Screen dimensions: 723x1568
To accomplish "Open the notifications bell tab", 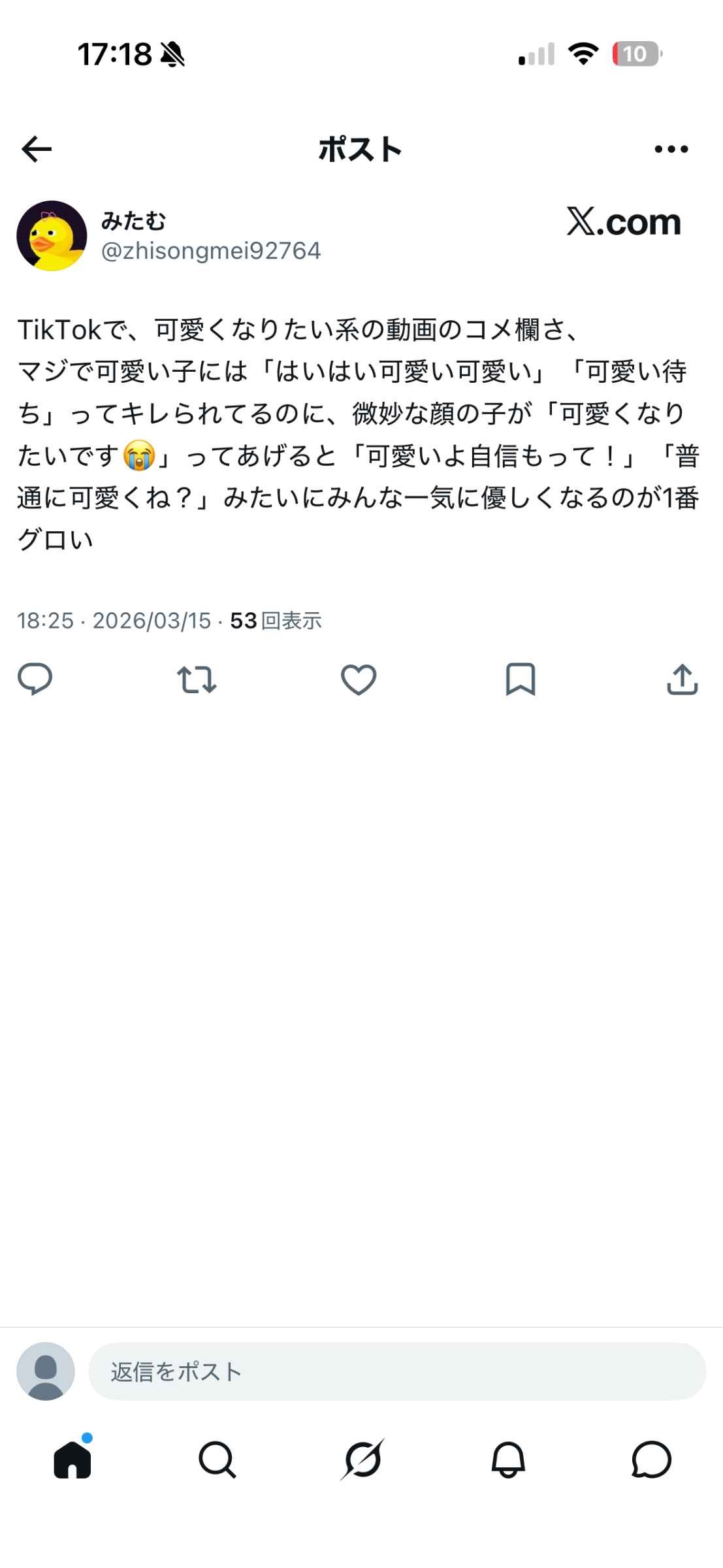I will pos(507,1459).
